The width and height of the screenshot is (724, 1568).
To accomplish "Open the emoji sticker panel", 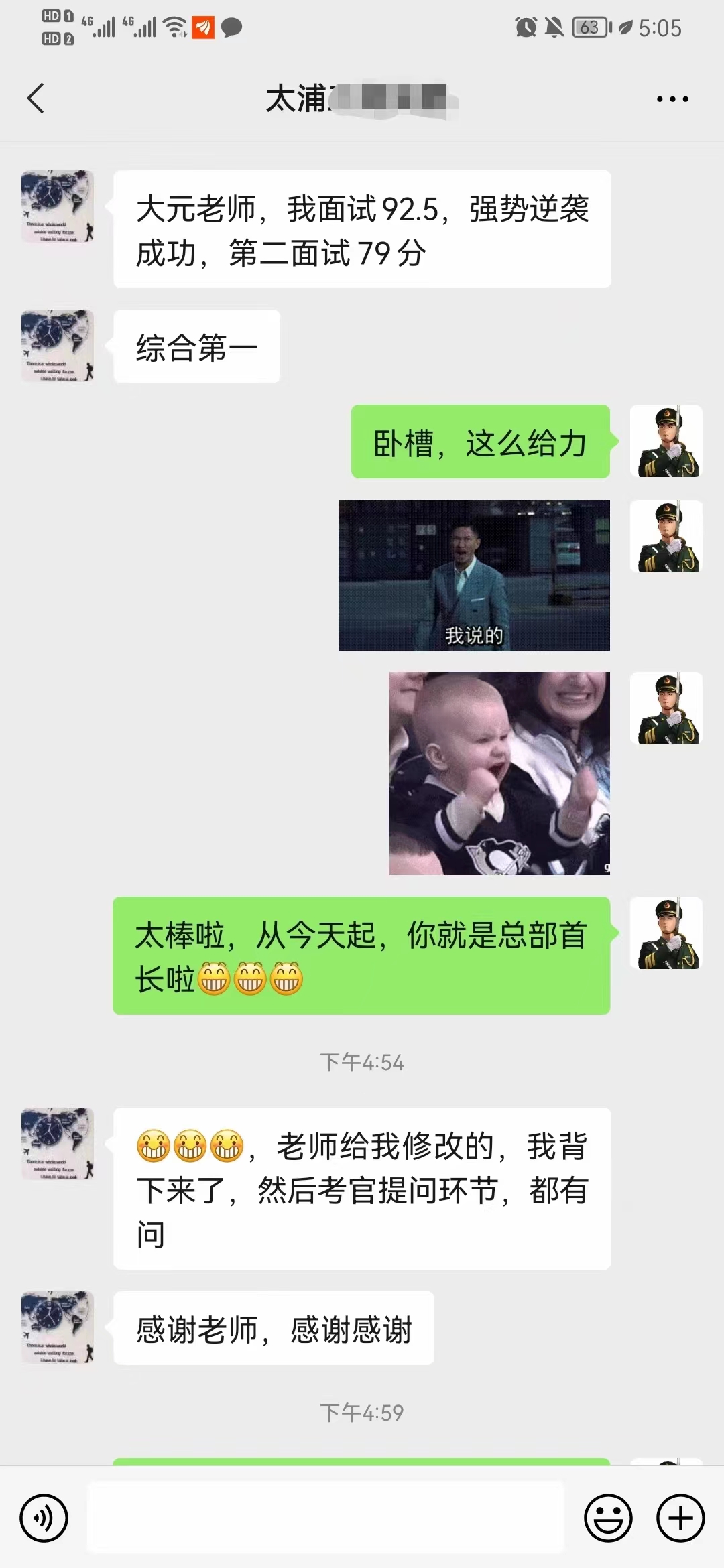I will [x=608, y=1518].
